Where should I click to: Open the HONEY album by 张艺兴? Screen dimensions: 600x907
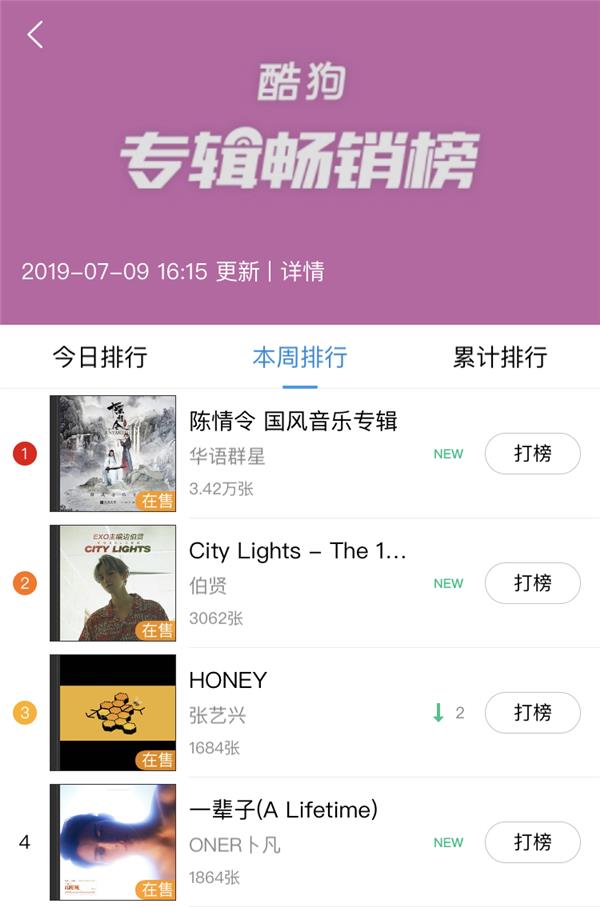point(228,680)
